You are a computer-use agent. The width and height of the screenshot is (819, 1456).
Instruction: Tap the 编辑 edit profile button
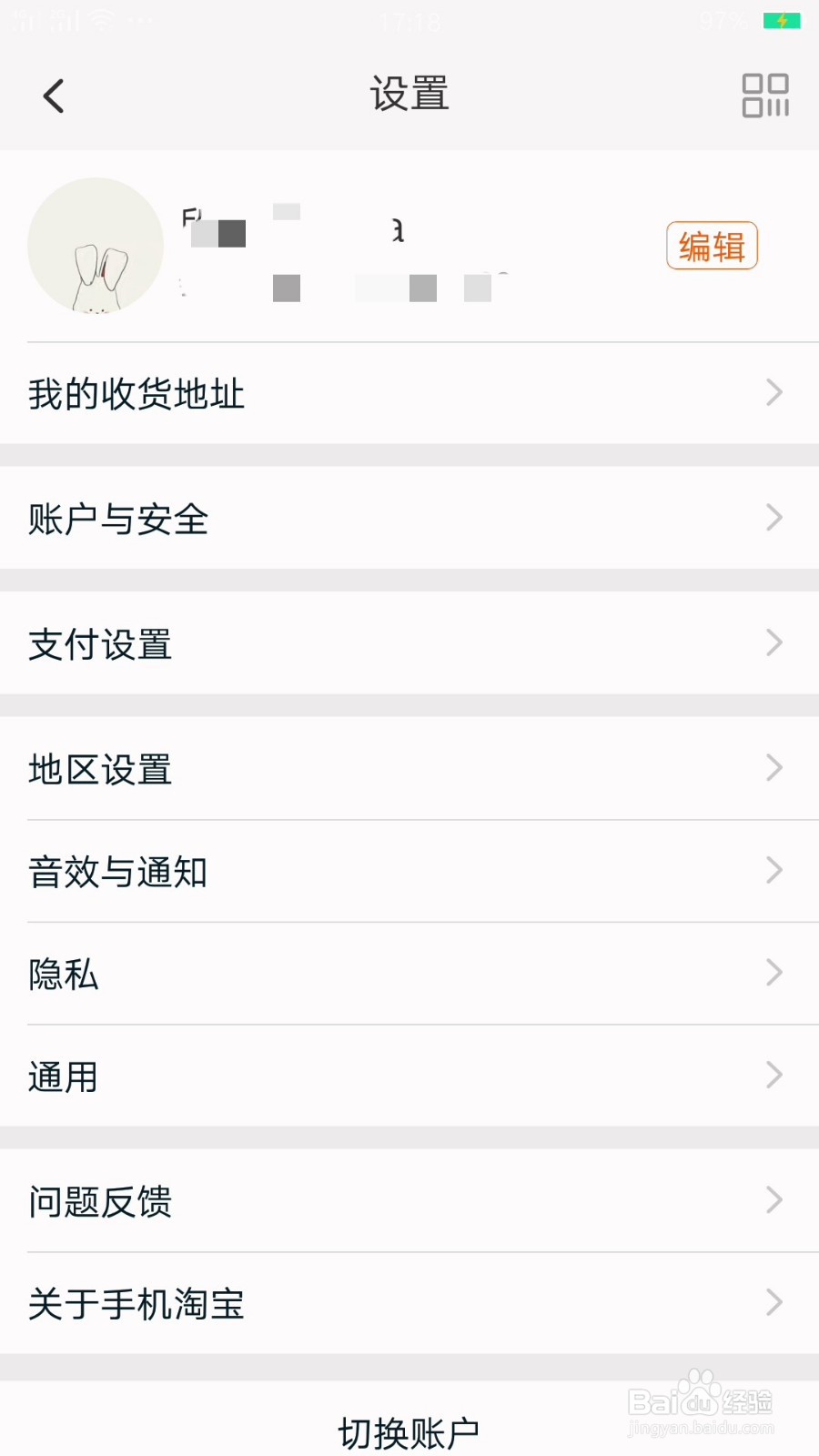pyautogui.click(x=712, y=246)
